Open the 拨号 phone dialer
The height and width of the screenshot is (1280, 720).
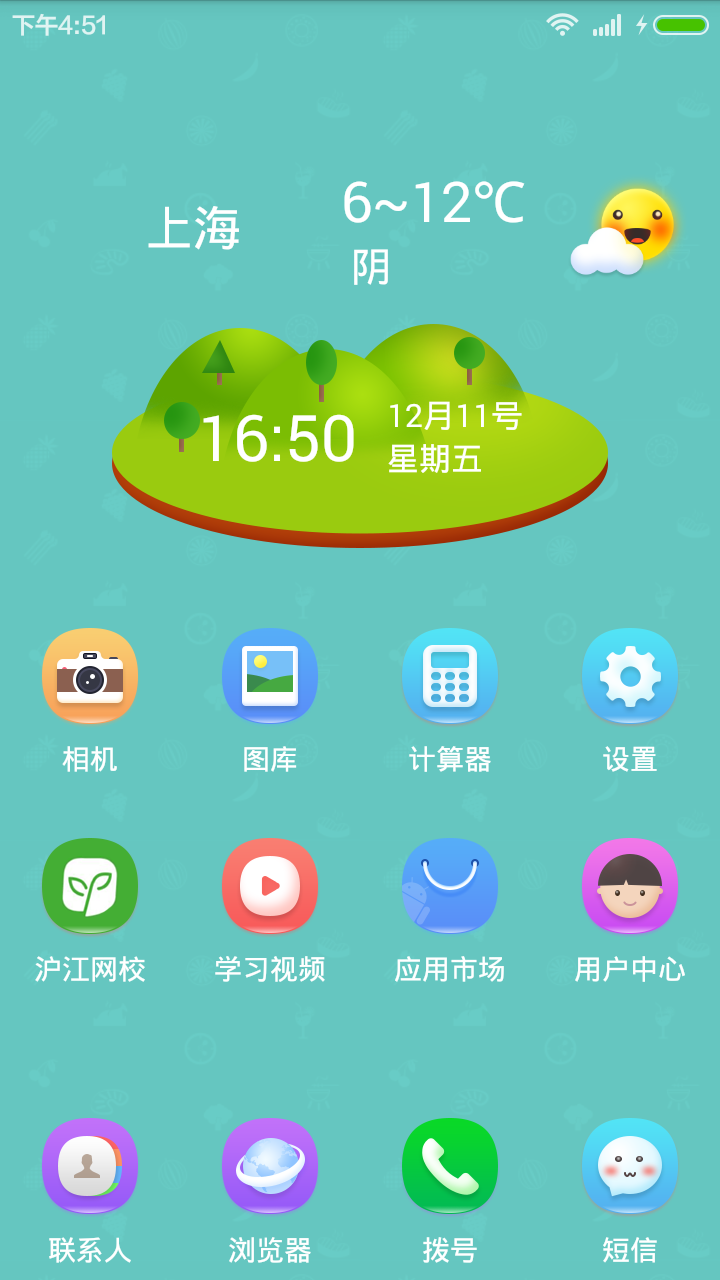pos(450,1165)
